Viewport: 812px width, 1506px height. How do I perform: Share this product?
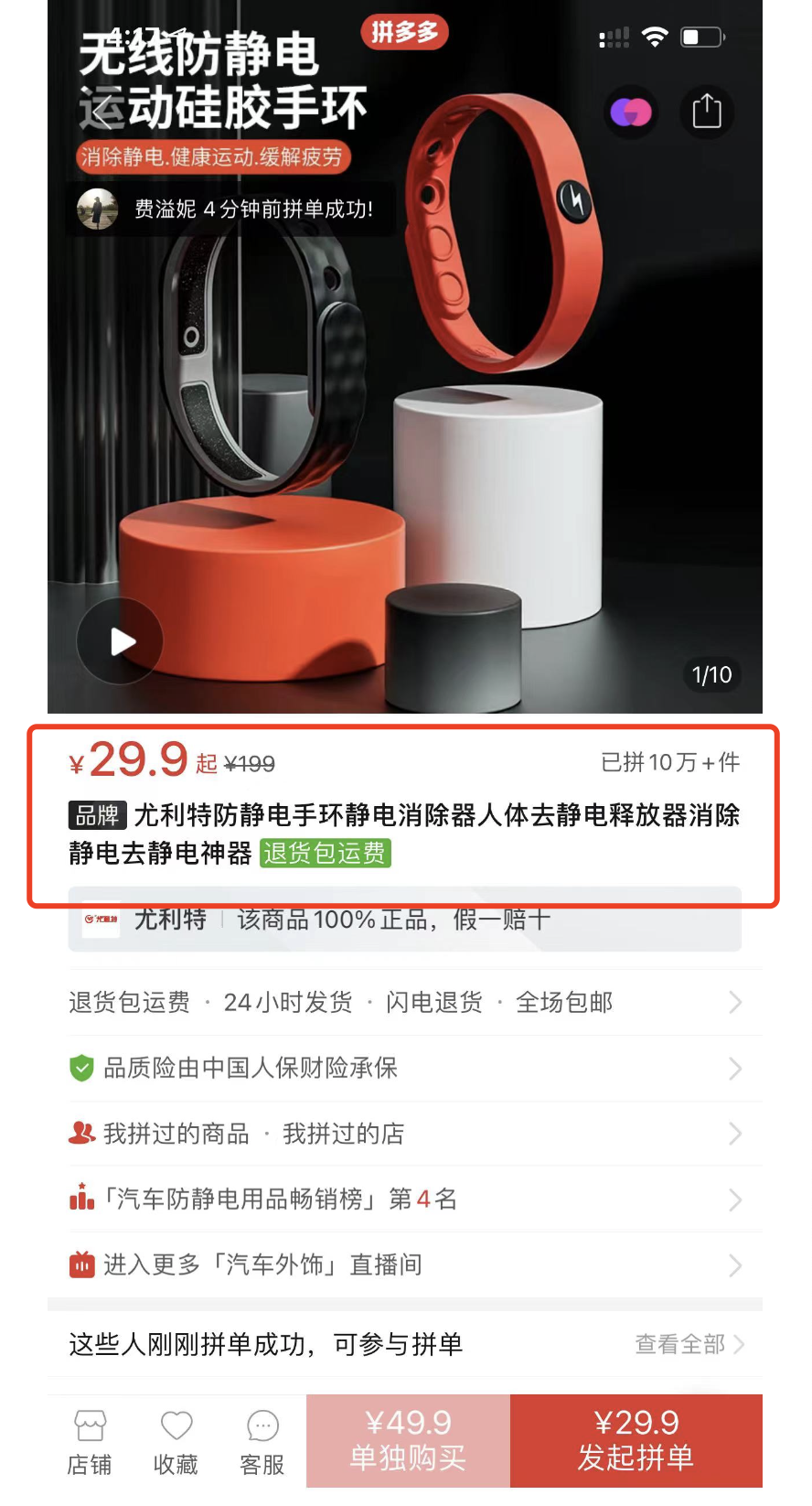pyautogui.click(x=706, y=112)
